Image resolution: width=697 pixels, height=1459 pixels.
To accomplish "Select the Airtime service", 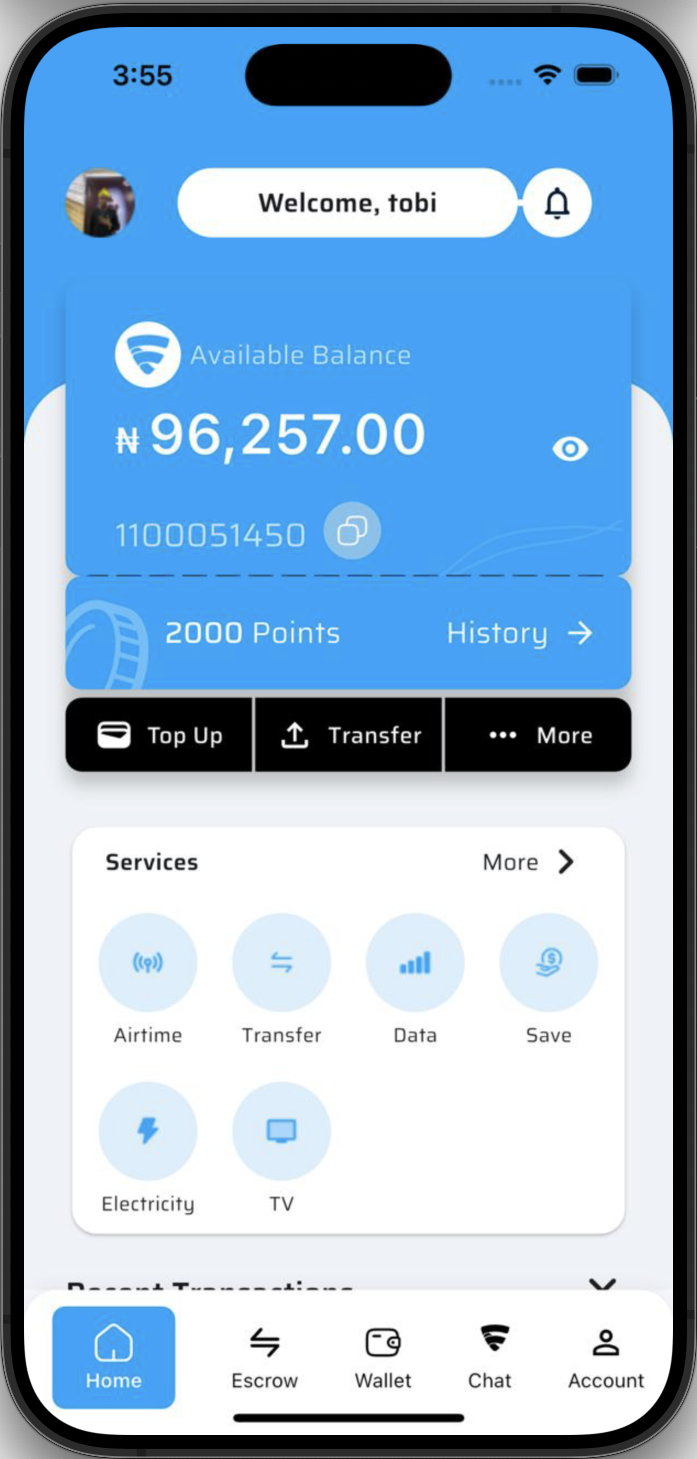I will click(148, 963).
